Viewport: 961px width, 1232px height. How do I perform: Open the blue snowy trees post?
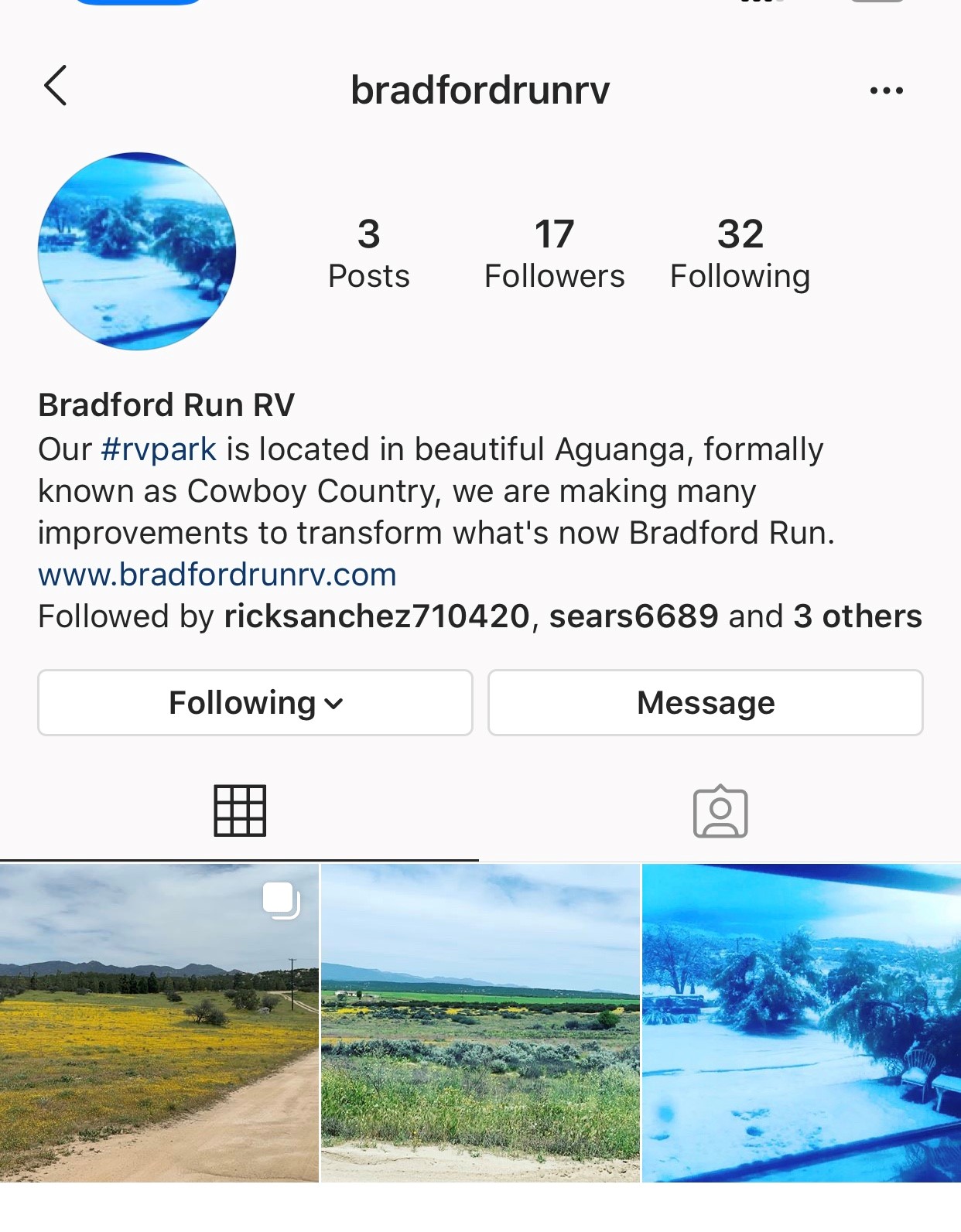click(802, 1022)
